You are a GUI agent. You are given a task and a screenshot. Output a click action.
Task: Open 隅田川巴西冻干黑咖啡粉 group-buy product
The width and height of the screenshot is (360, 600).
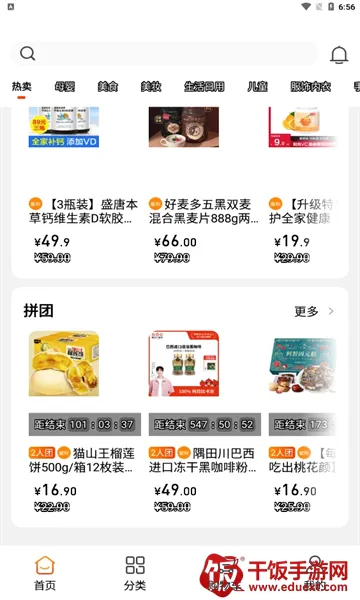[205, 422]
